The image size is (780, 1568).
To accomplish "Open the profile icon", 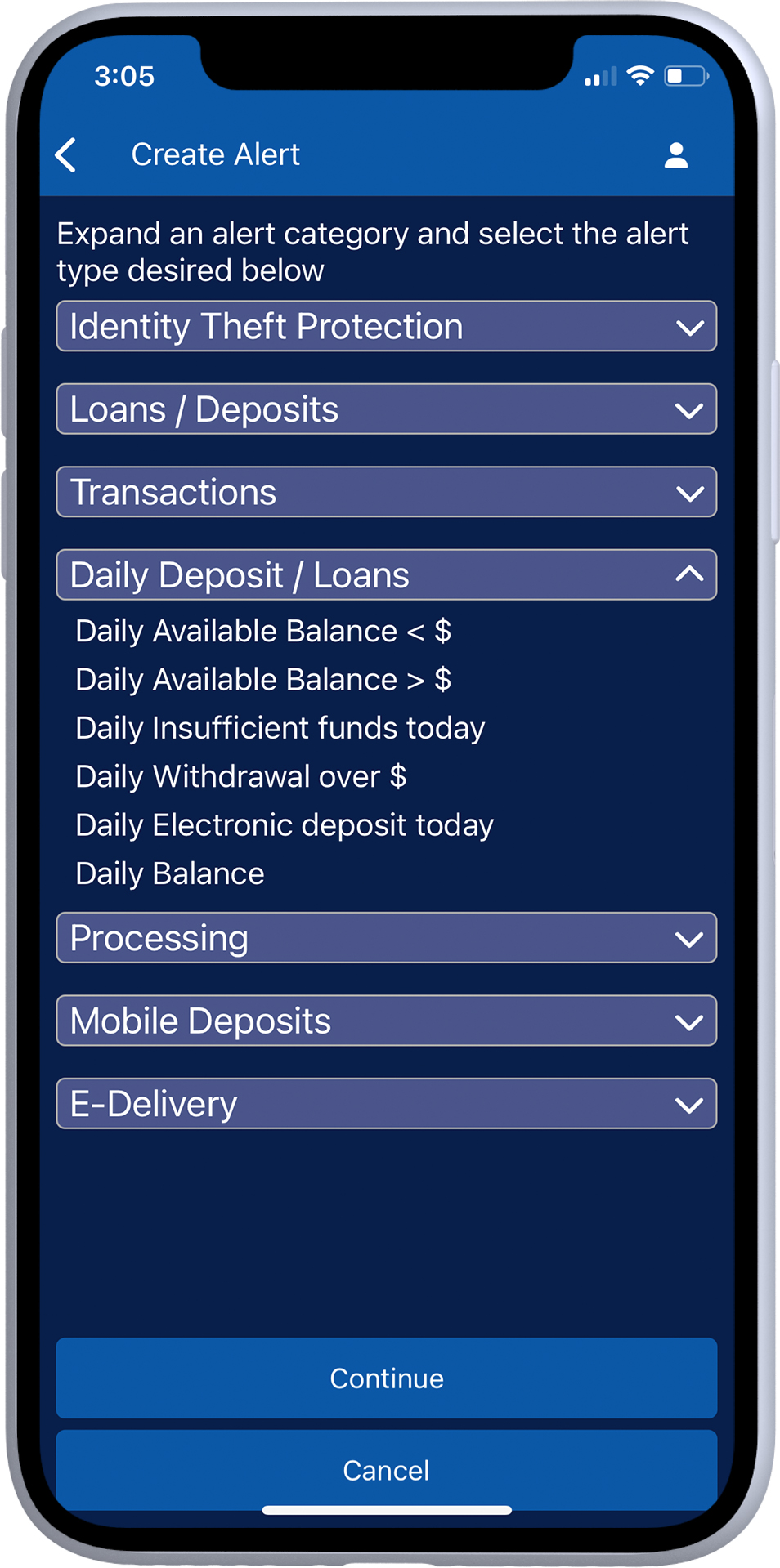I will [675, 154].
